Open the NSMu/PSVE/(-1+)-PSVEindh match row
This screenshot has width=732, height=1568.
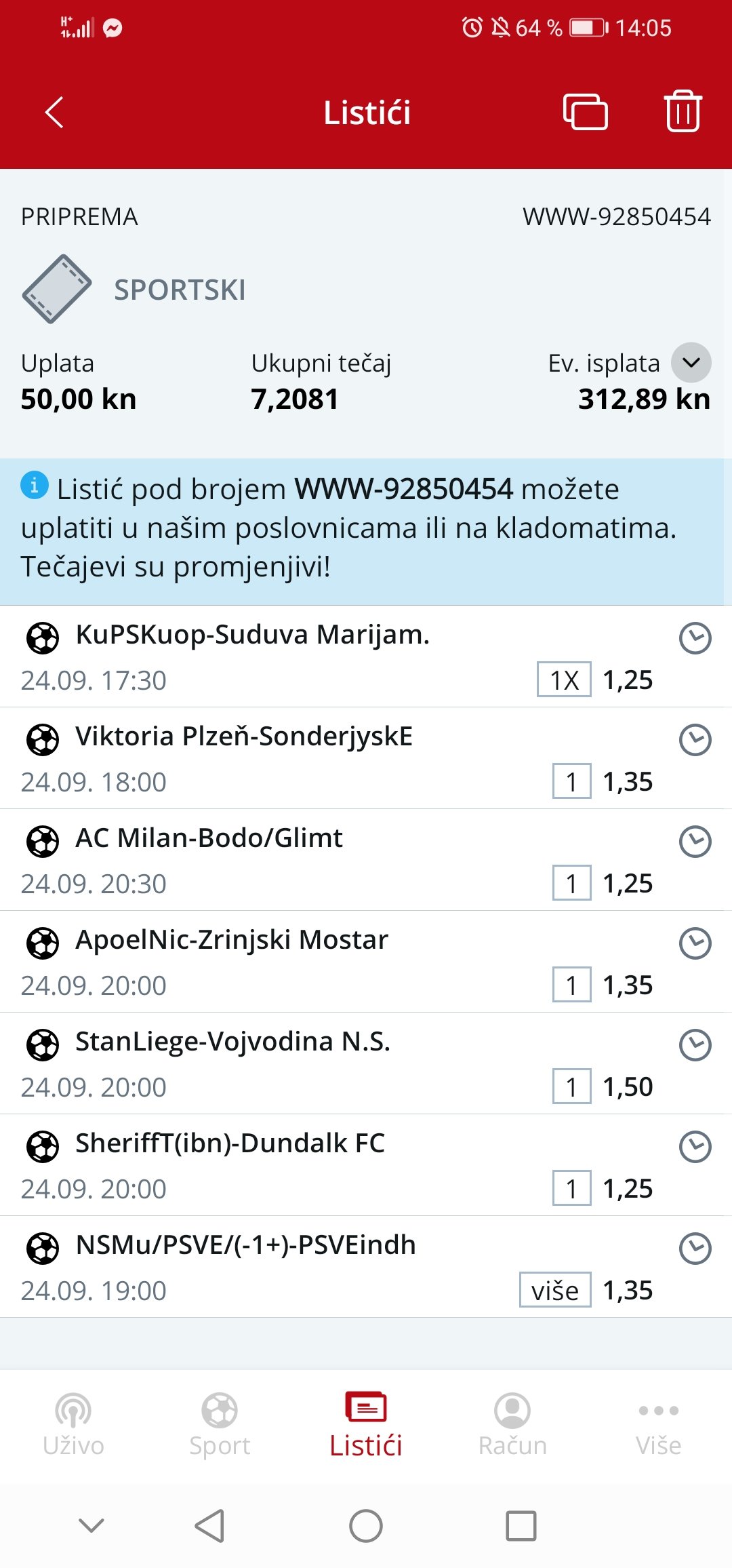[x=366, y=1267]
